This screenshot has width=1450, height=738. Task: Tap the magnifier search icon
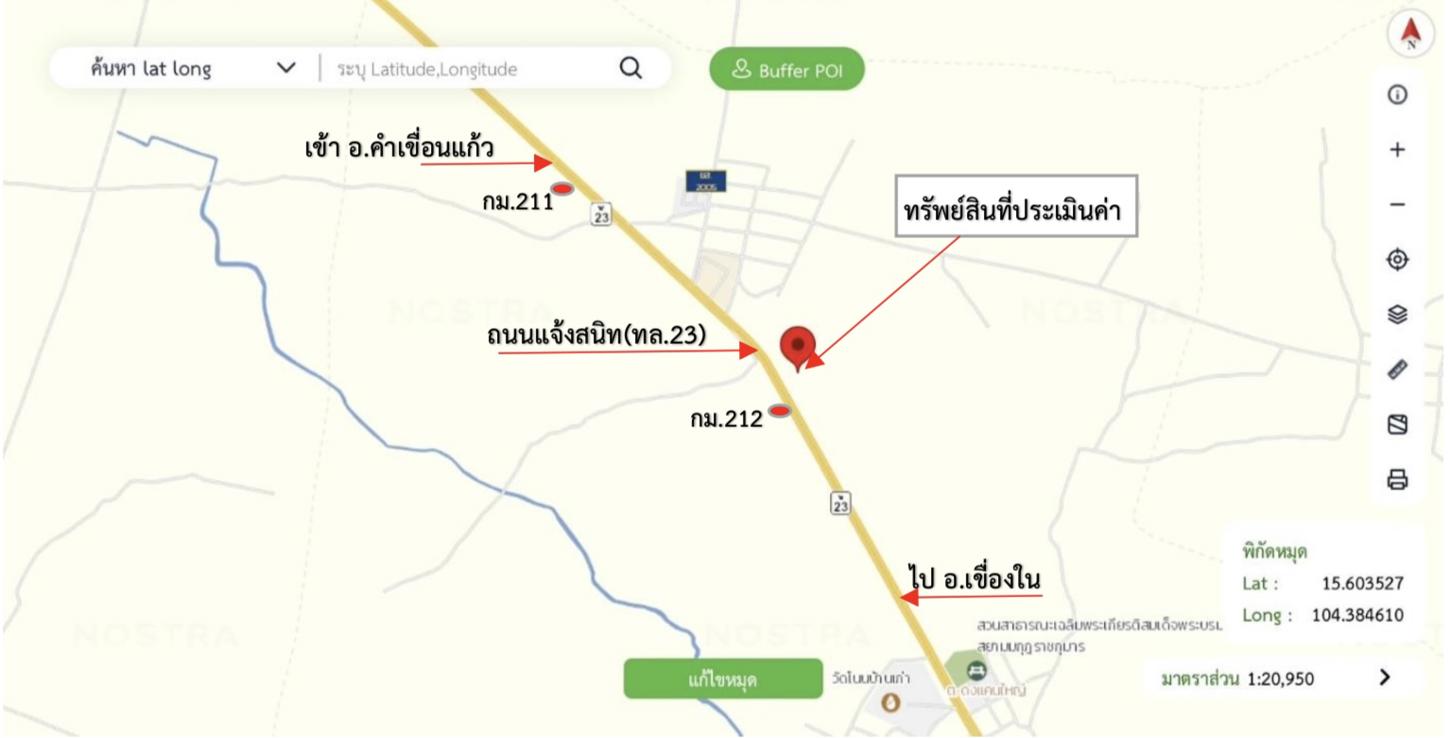coord(630,68)
